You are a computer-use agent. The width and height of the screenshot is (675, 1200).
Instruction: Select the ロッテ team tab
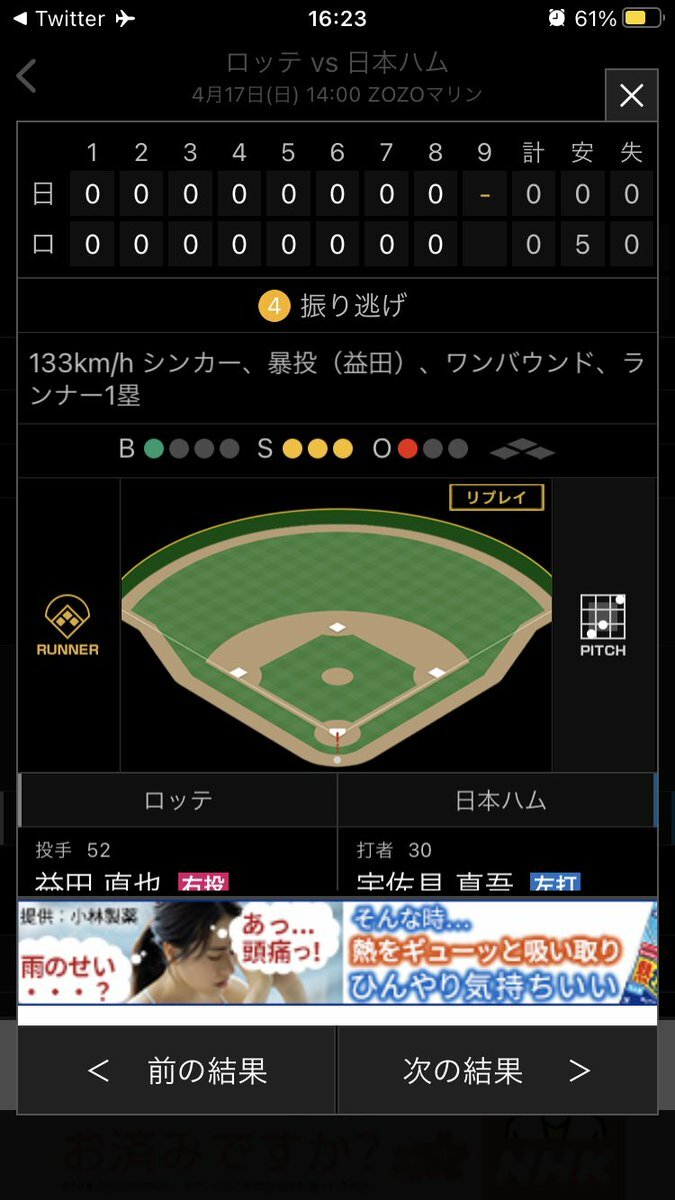178,800
